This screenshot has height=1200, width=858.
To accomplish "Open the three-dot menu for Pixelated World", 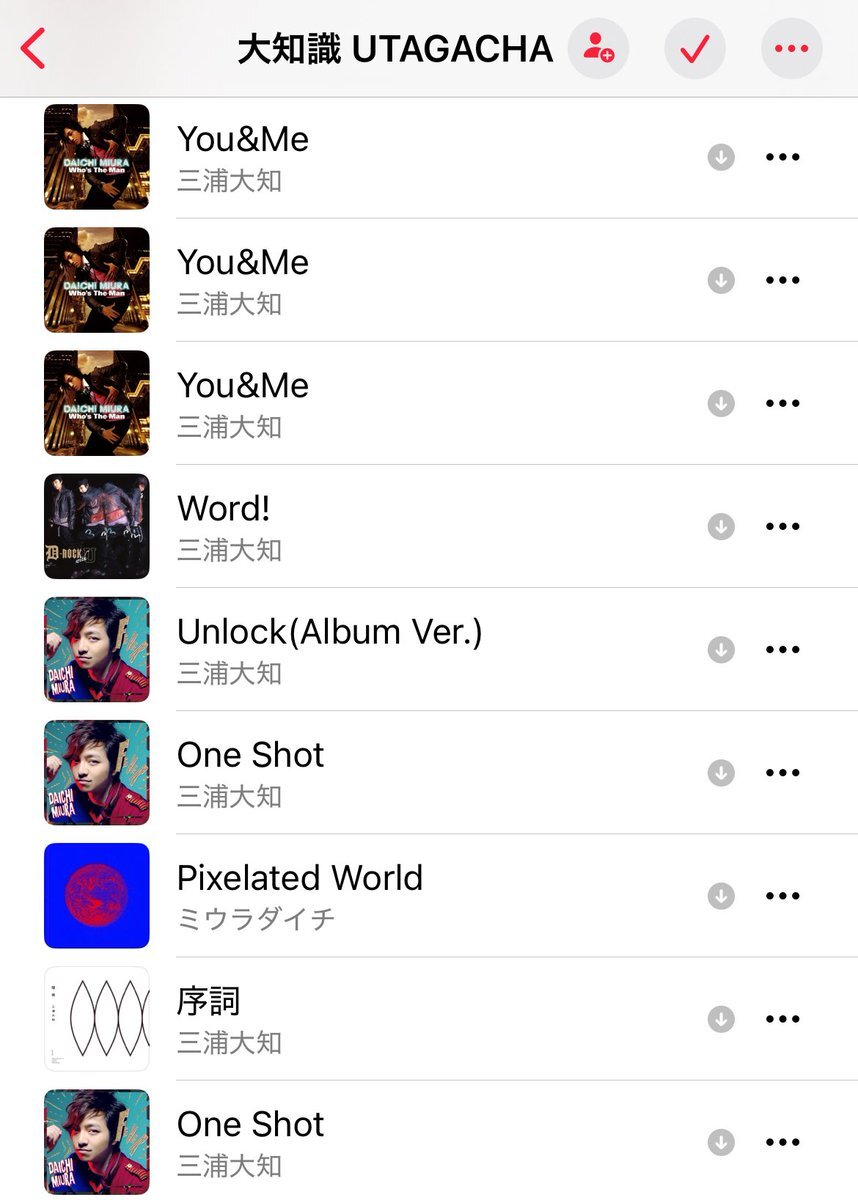I will (782, 895).
